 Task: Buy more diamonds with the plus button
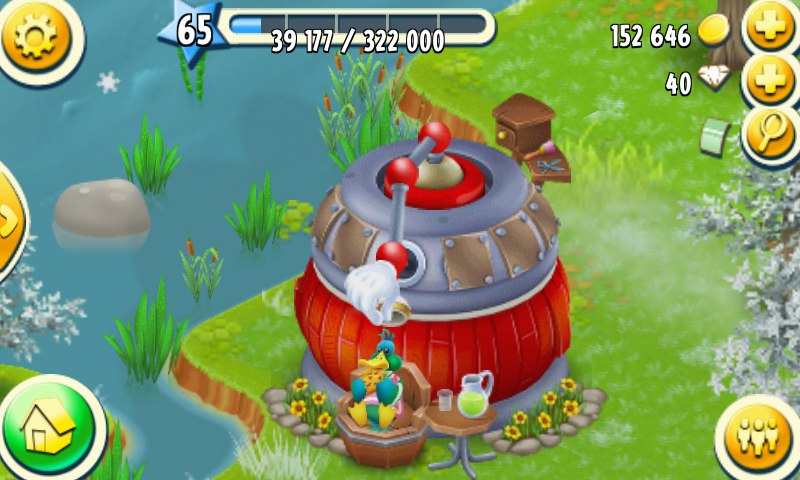pyautogui.click(x=771, y=81)
